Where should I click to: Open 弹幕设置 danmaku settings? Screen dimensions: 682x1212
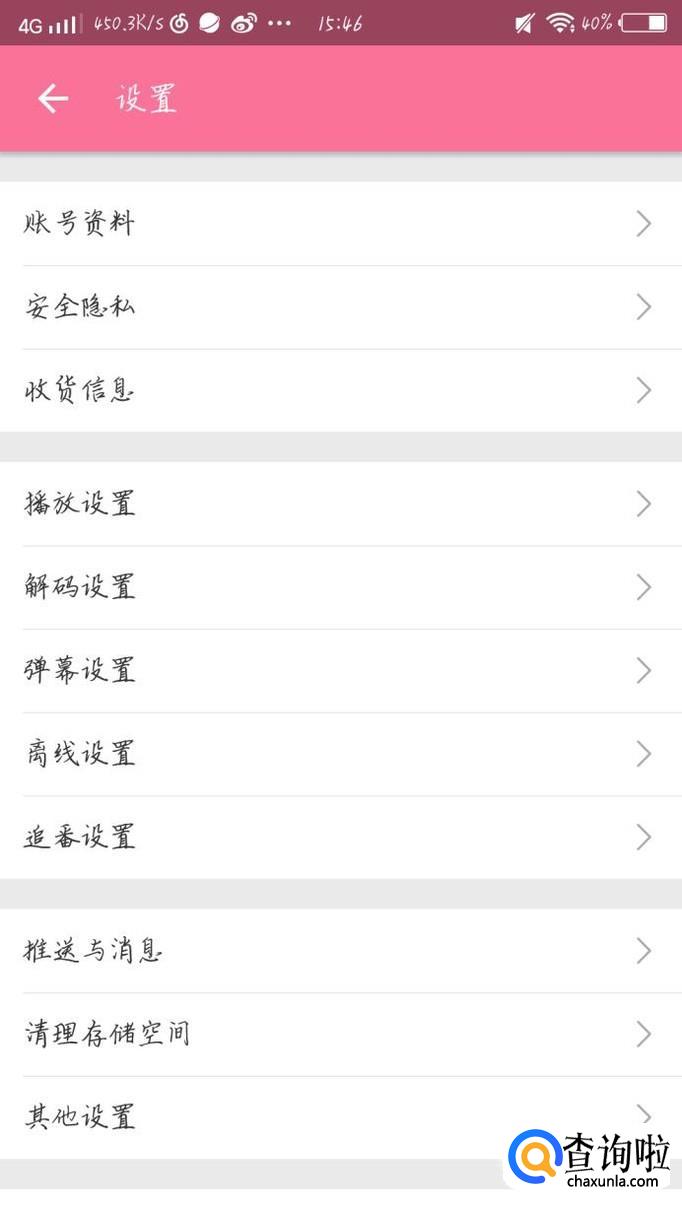[341, 671]
